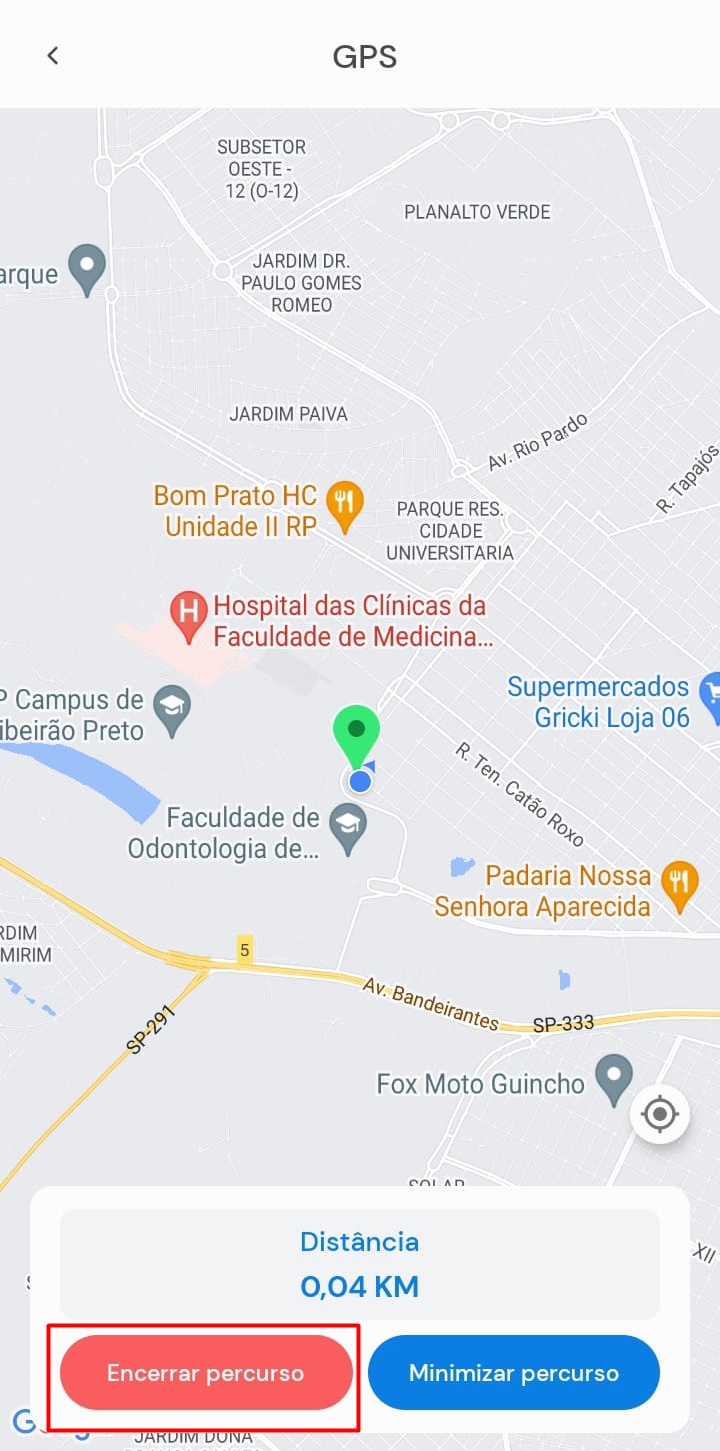Open Fox Moto Guincho map pin

pos(613,1078)
